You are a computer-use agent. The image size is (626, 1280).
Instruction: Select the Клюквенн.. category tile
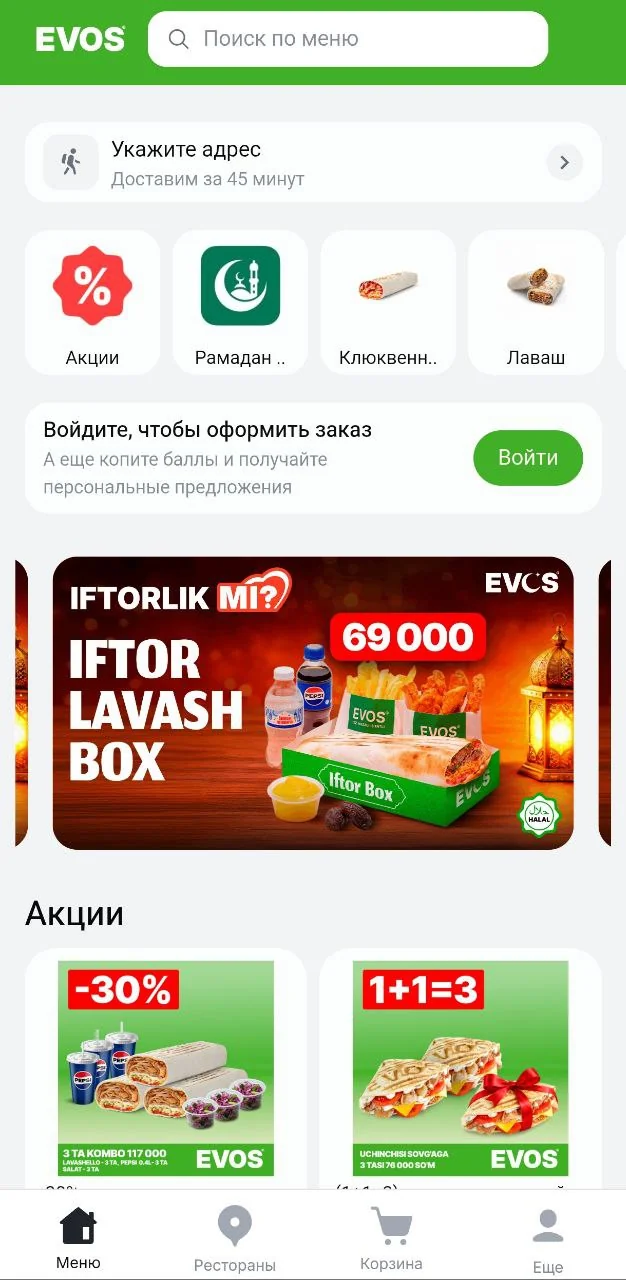tap(388, 302)
